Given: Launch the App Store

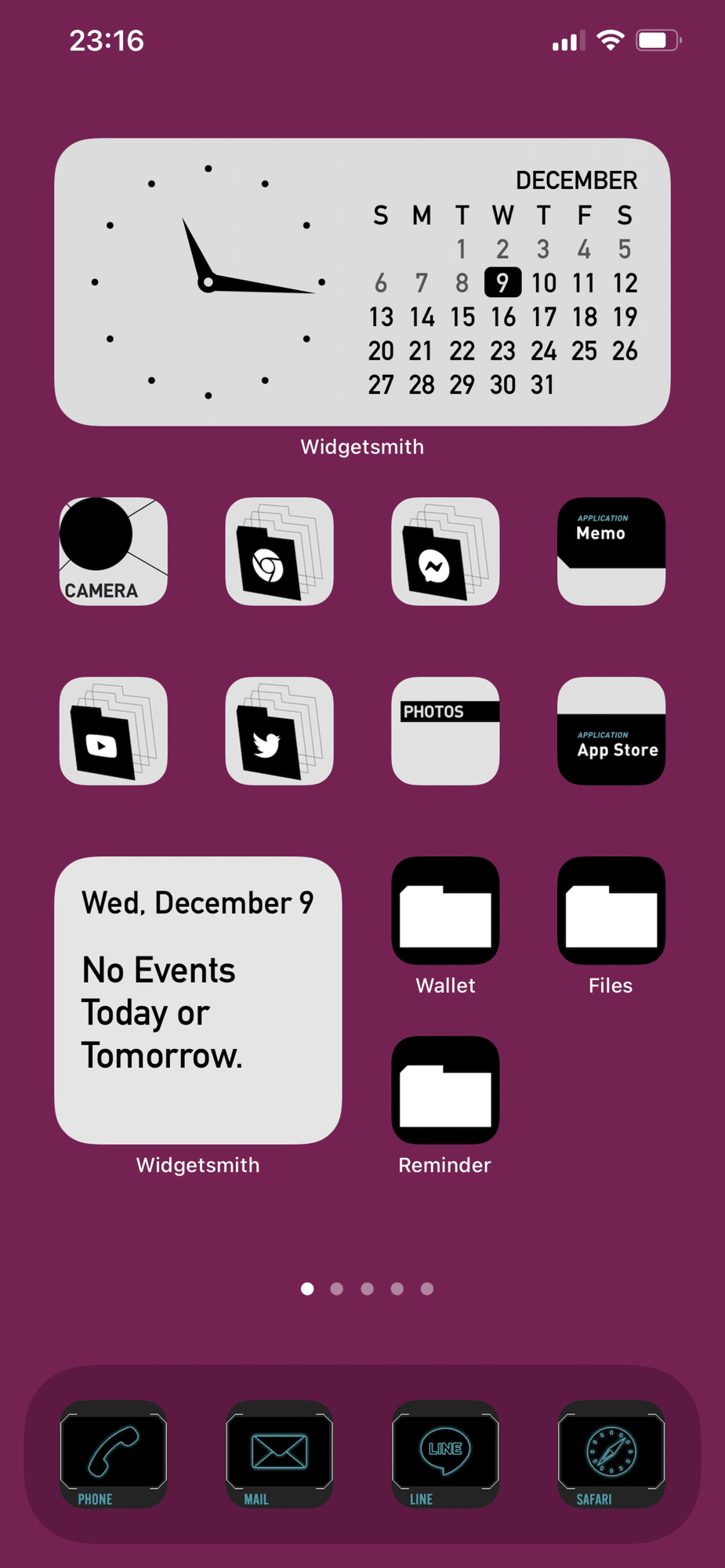Looking at the screenshot, I should (x=611, y=731).
